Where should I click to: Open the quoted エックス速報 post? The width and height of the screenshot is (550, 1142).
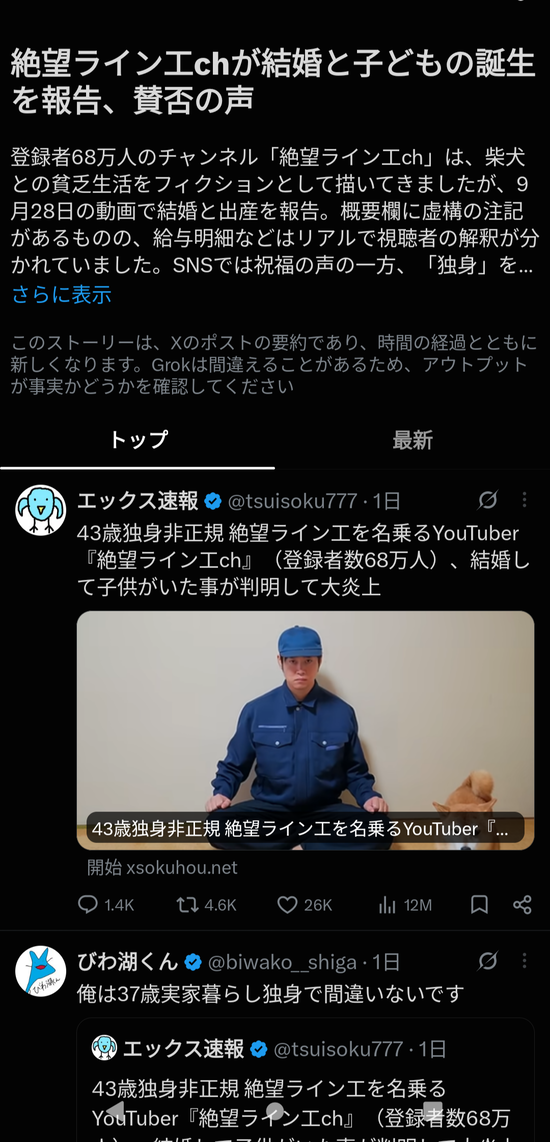[305, 1080]
